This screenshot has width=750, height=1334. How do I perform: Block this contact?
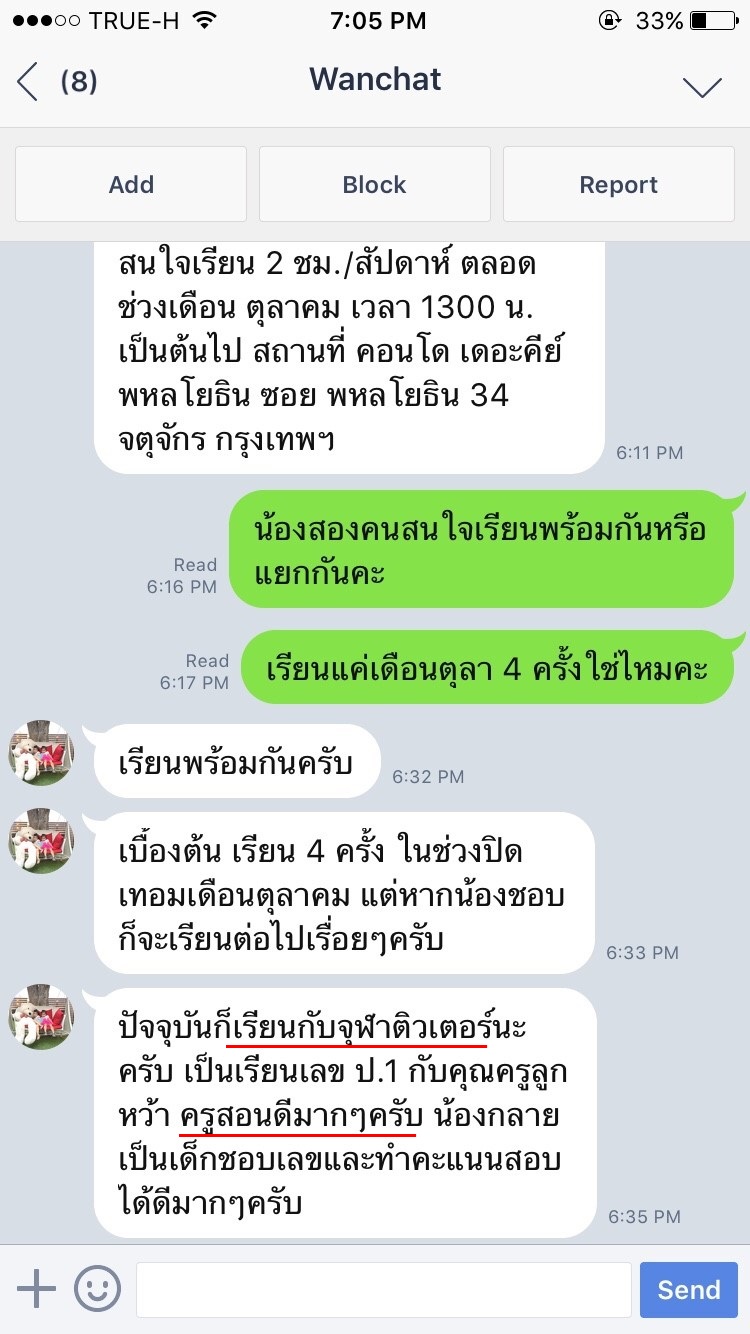375,184
